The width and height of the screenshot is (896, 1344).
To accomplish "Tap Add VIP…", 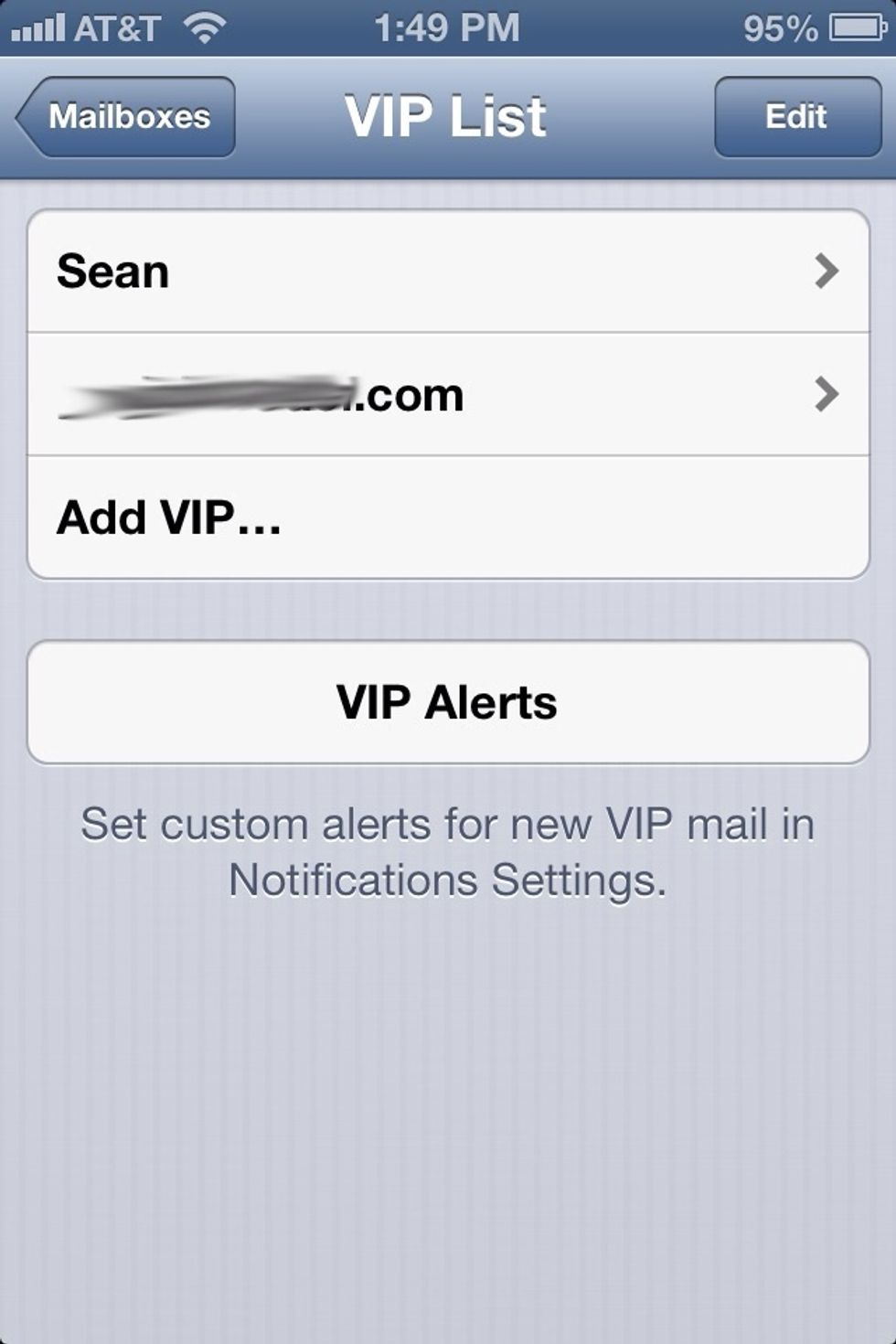I will (x=448, y=517).
